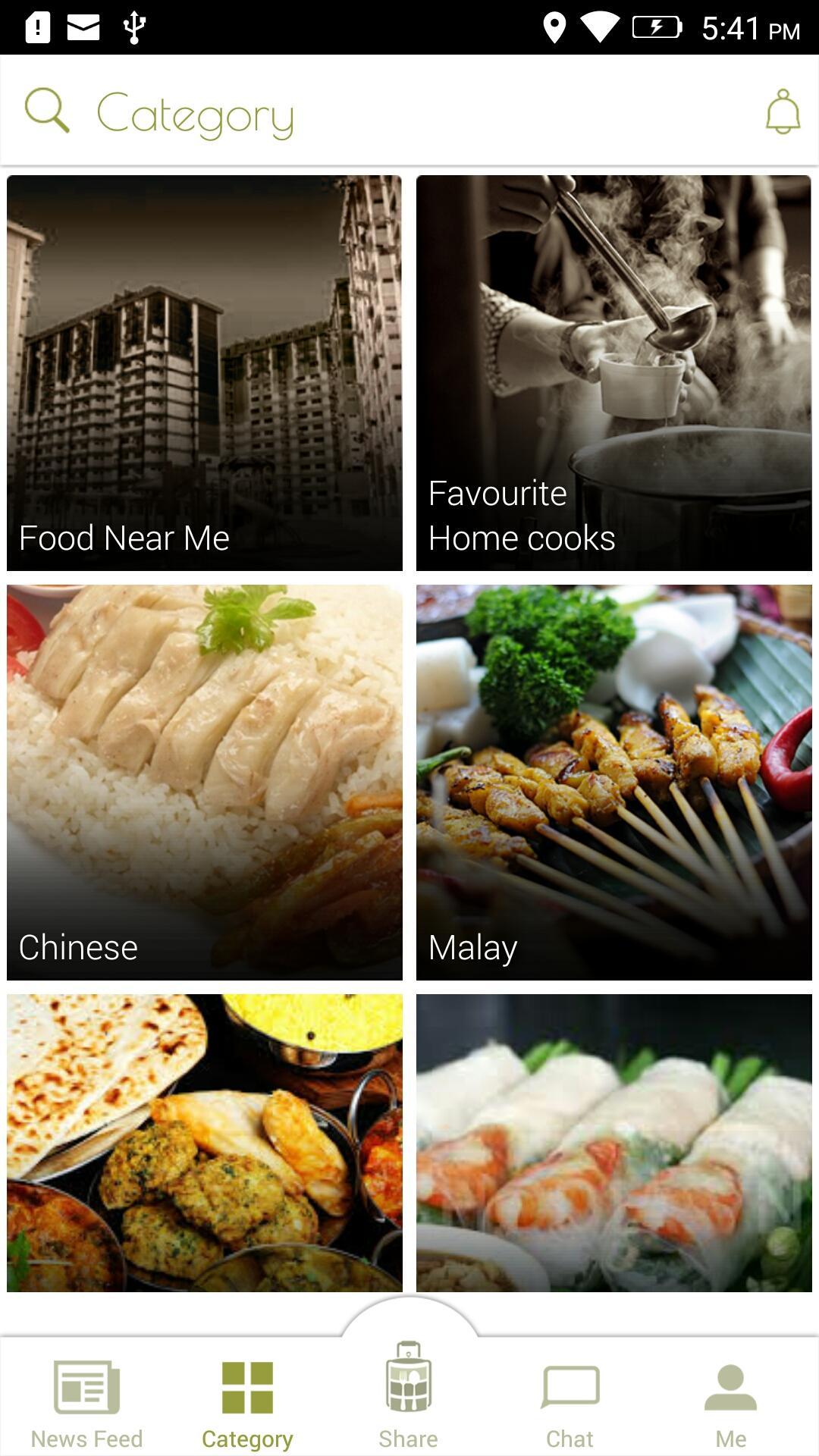Open the notifications bell
The image size is (819, 1456).
(783, 112)
